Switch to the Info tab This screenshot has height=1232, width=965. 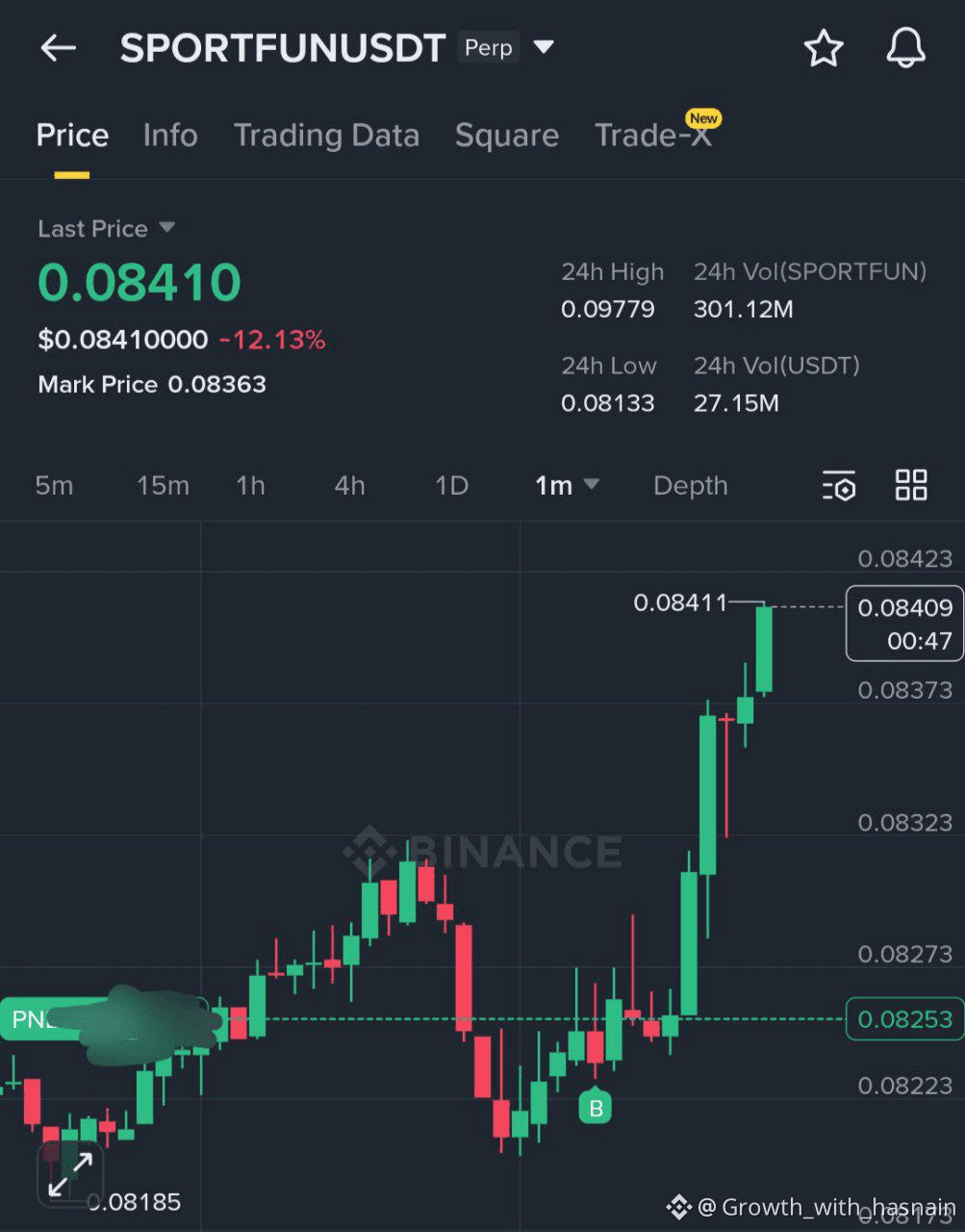pos(170,136)
